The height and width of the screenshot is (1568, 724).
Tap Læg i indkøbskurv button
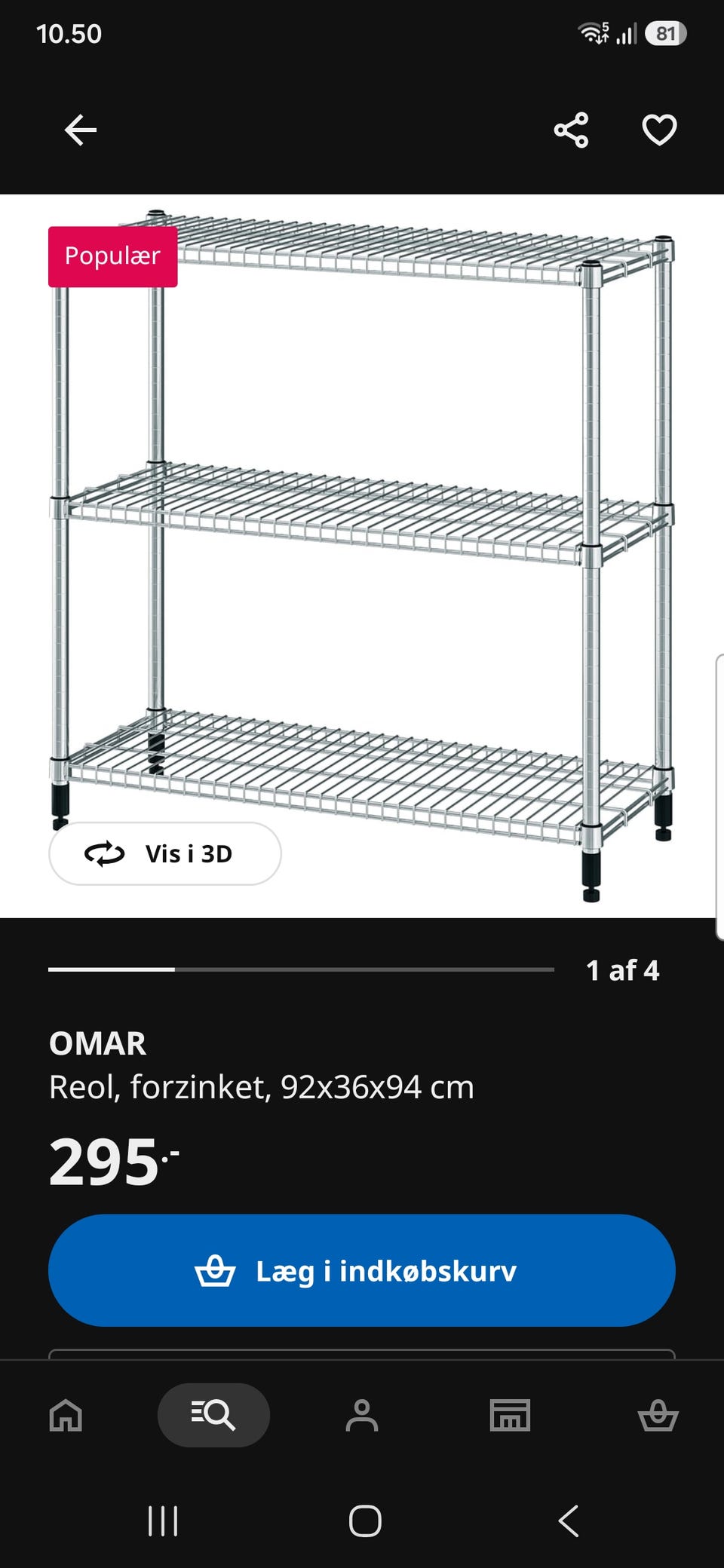[362, 1270]
